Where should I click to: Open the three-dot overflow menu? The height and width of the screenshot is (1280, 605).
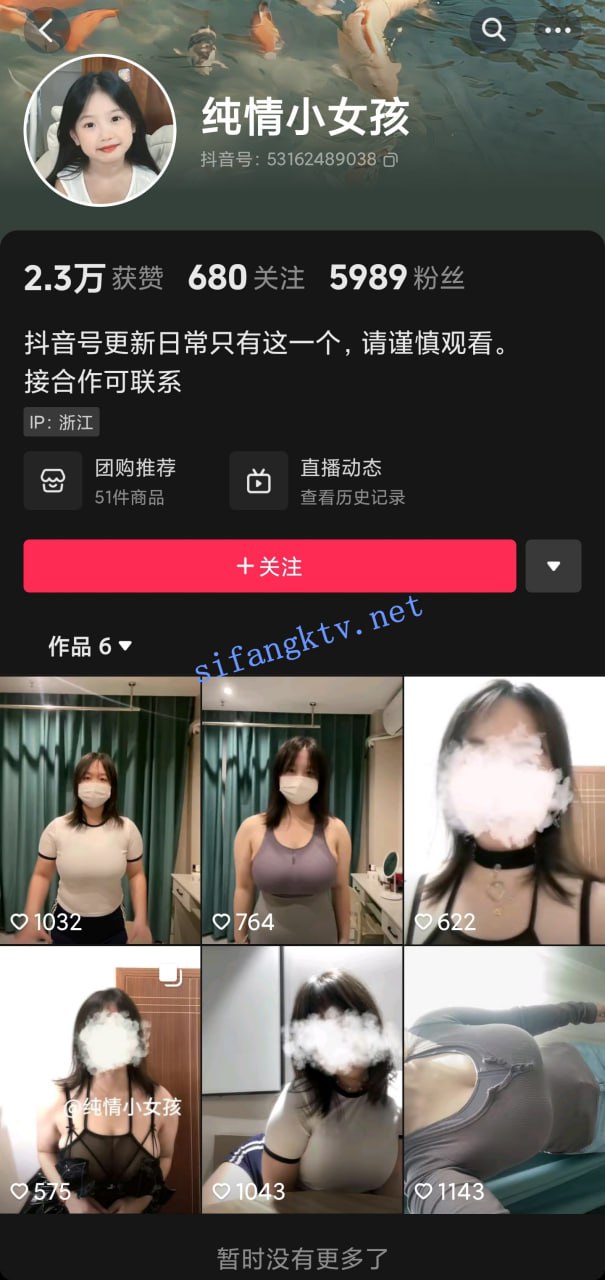pos(558,30)
